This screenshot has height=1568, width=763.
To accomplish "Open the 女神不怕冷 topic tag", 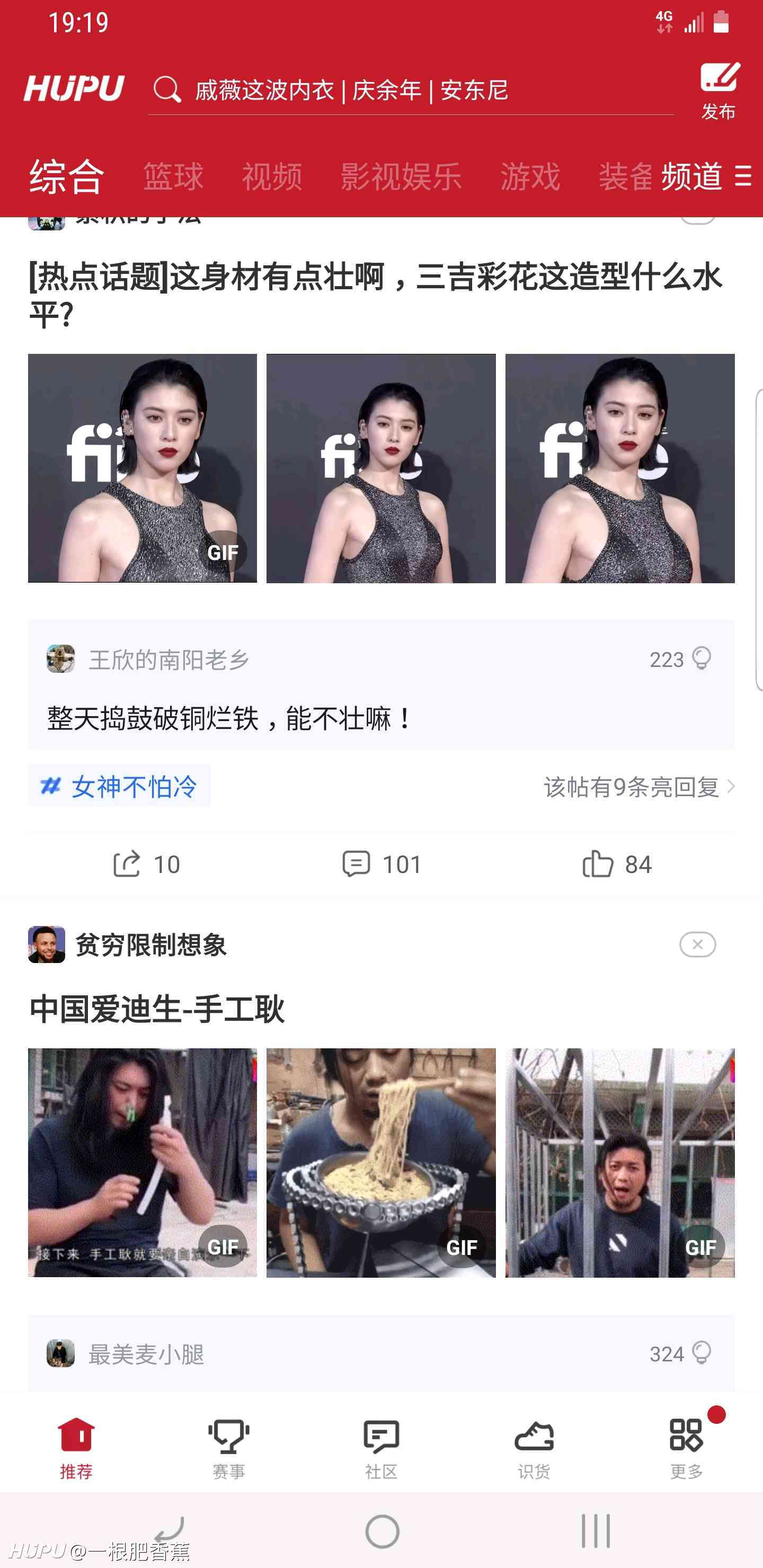I will (x=119, y=786).
